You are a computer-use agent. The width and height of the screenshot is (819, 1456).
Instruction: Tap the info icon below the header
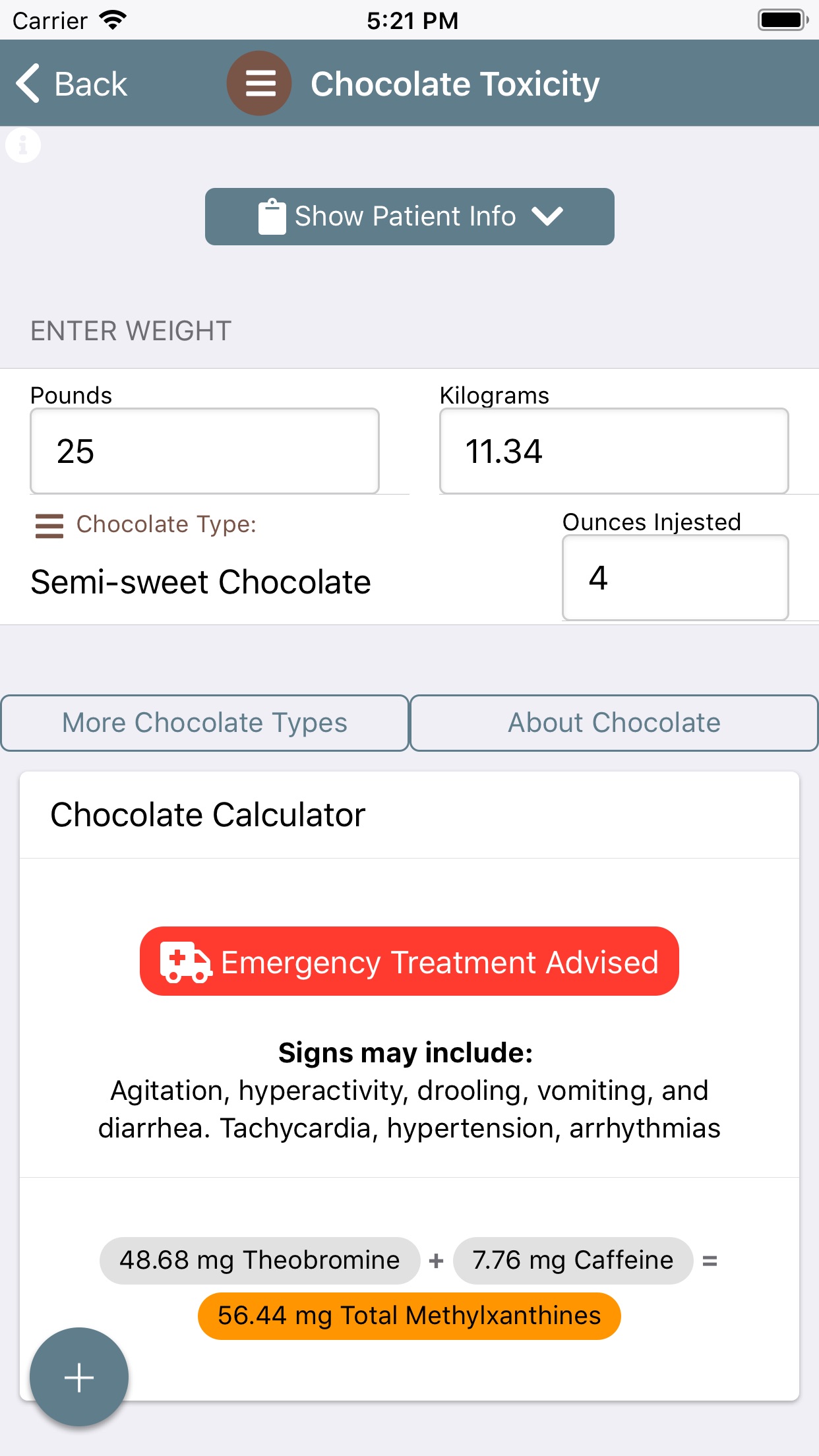[23, 144]
